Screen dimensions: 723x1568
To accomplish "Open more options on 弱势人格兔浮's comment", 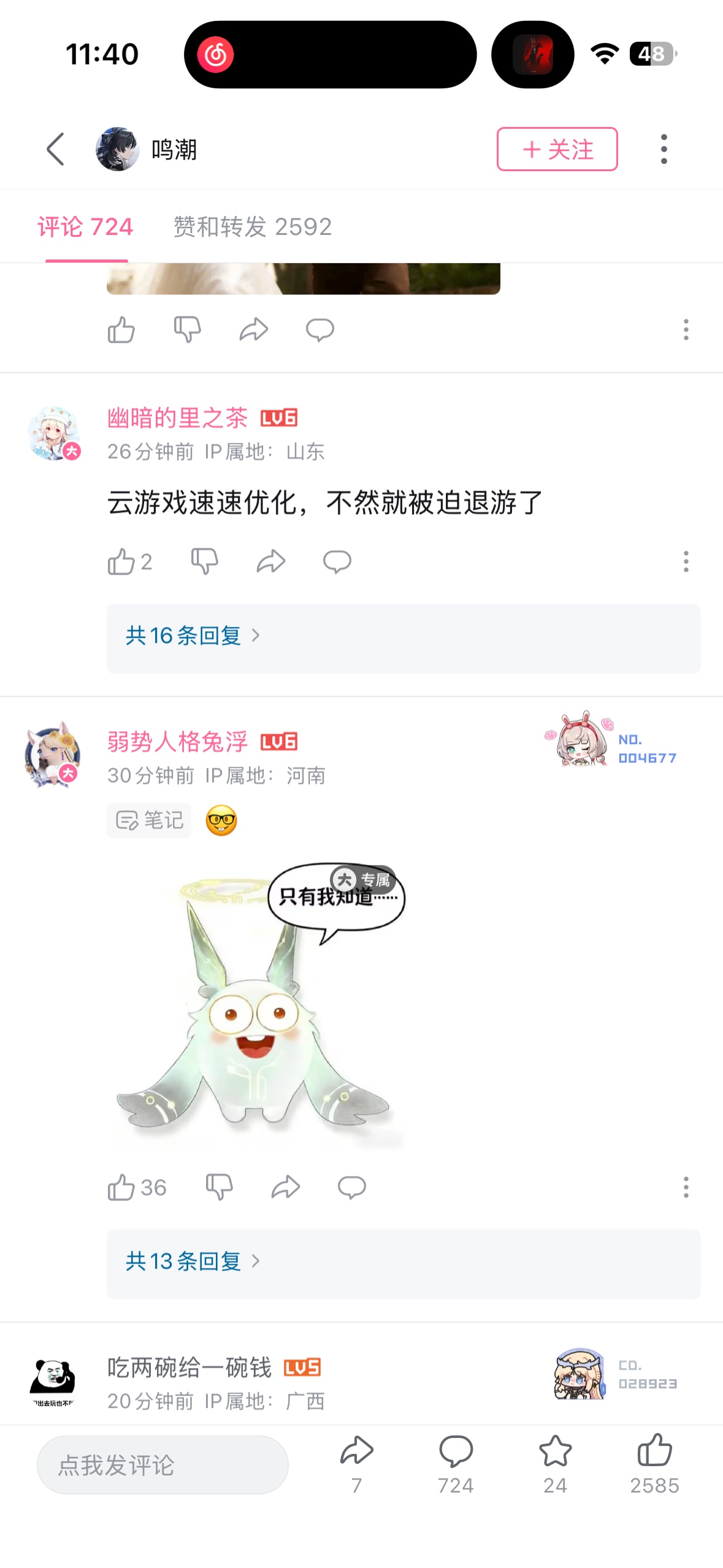I will point(686,1188).
